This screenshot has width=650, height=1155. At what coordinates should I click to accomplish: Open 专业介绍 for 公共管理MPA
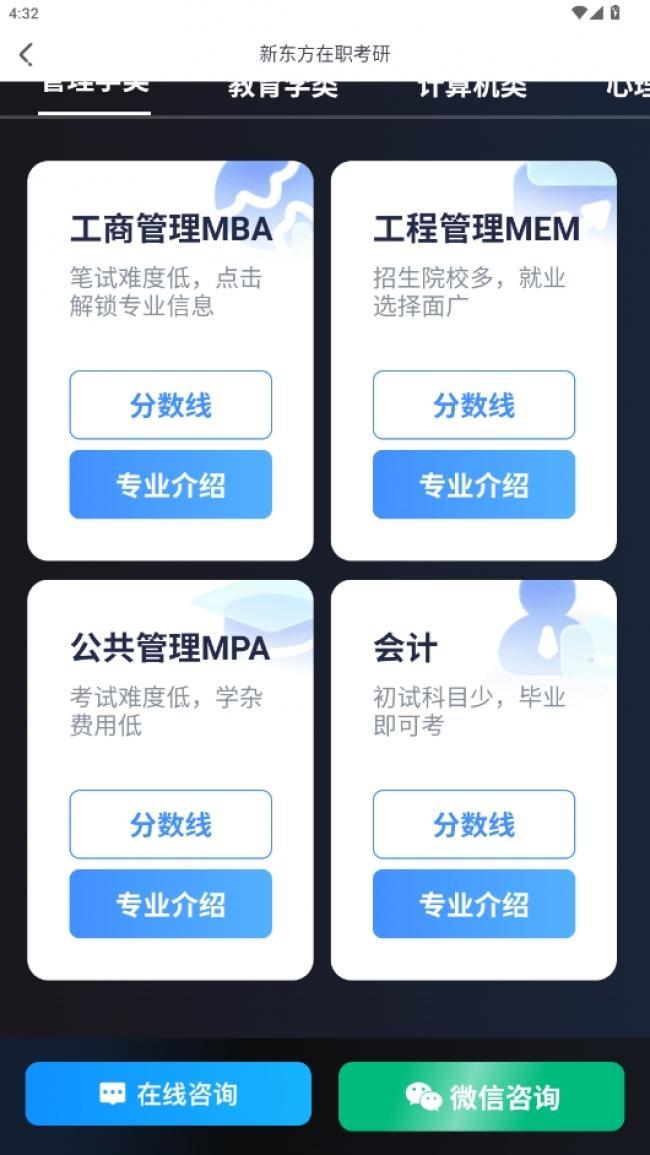pyautogui.click(x=170, y=904)
